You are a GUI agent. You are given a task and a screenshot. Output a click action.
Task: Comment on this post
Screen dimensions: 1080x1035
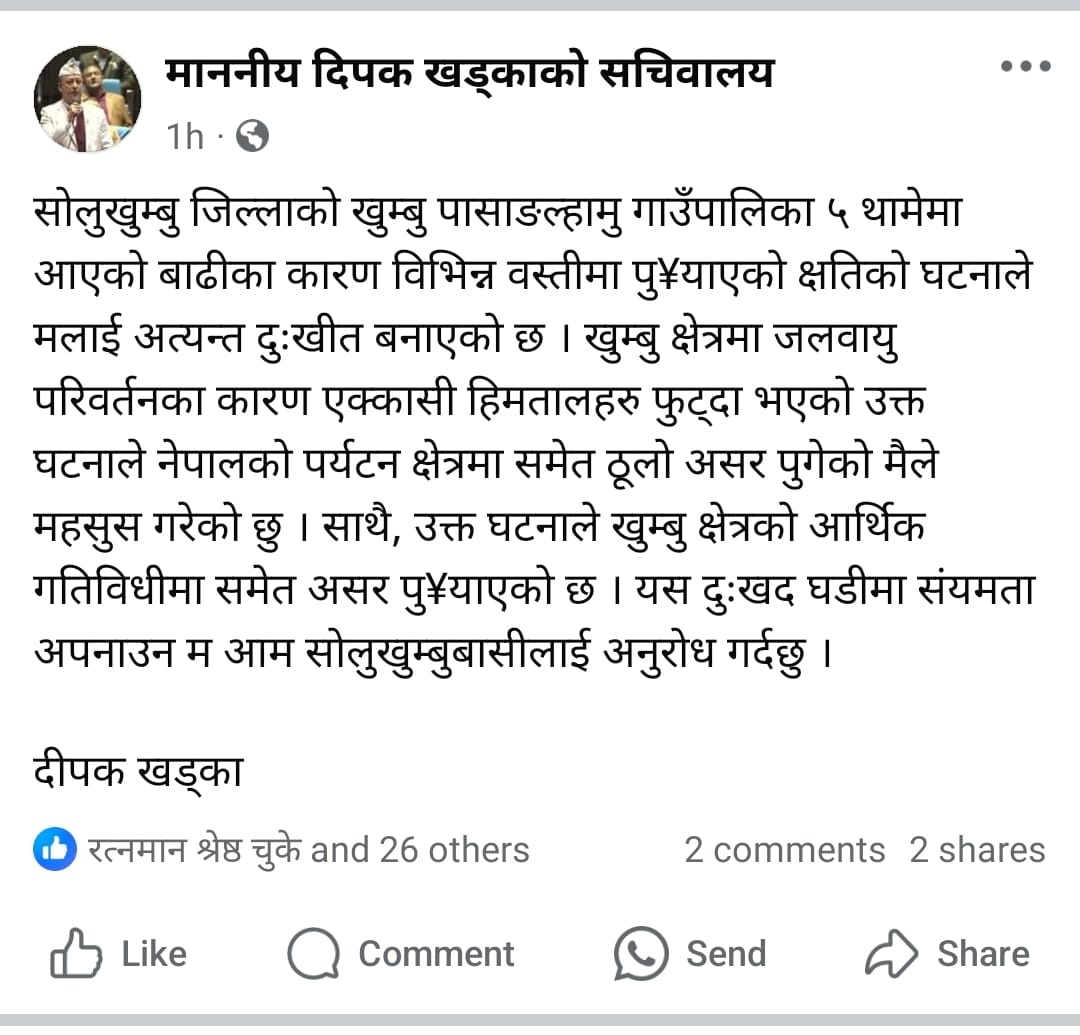tap(401, 954)
